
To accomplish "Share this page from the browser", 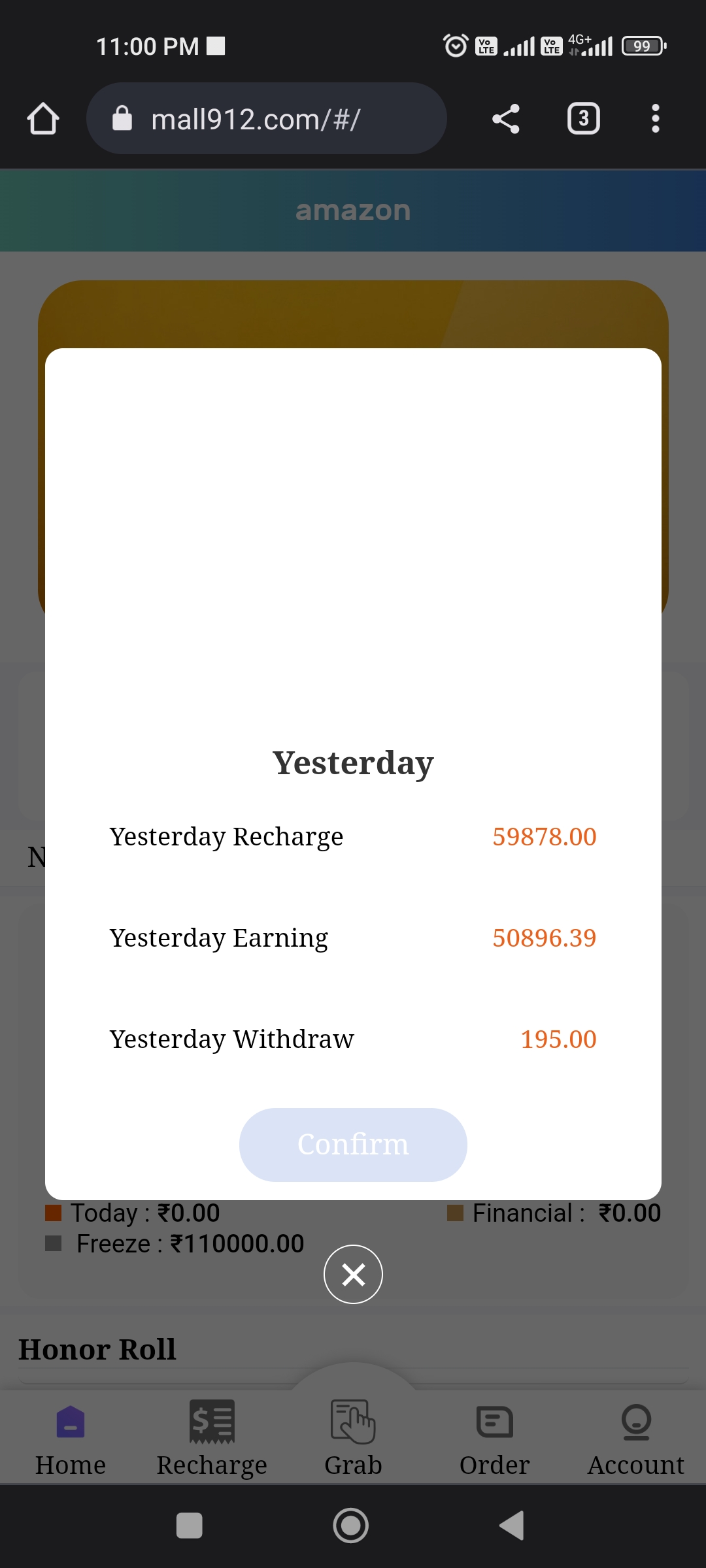I will click(506, 119).
